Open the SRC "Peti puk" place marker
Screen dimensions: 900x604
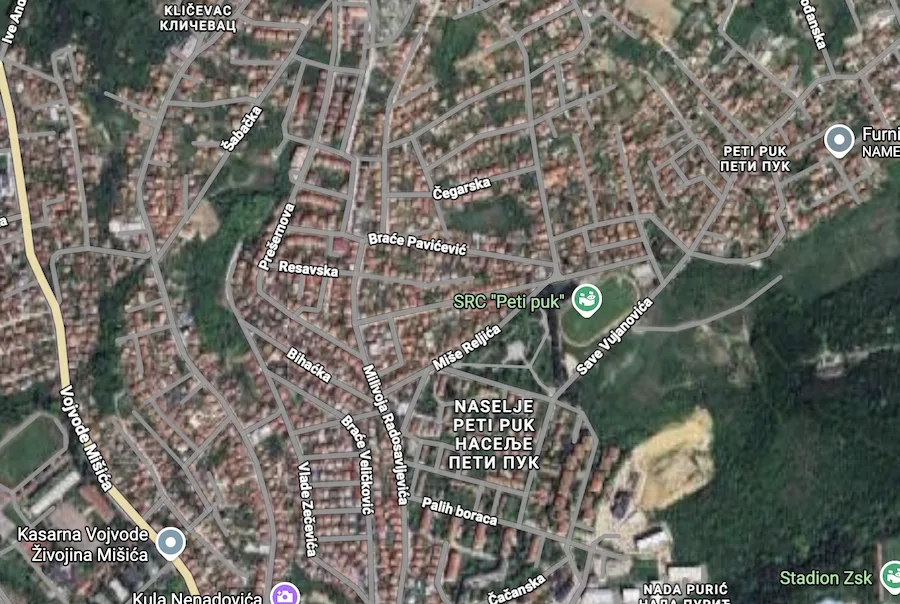tap(585, 298)
